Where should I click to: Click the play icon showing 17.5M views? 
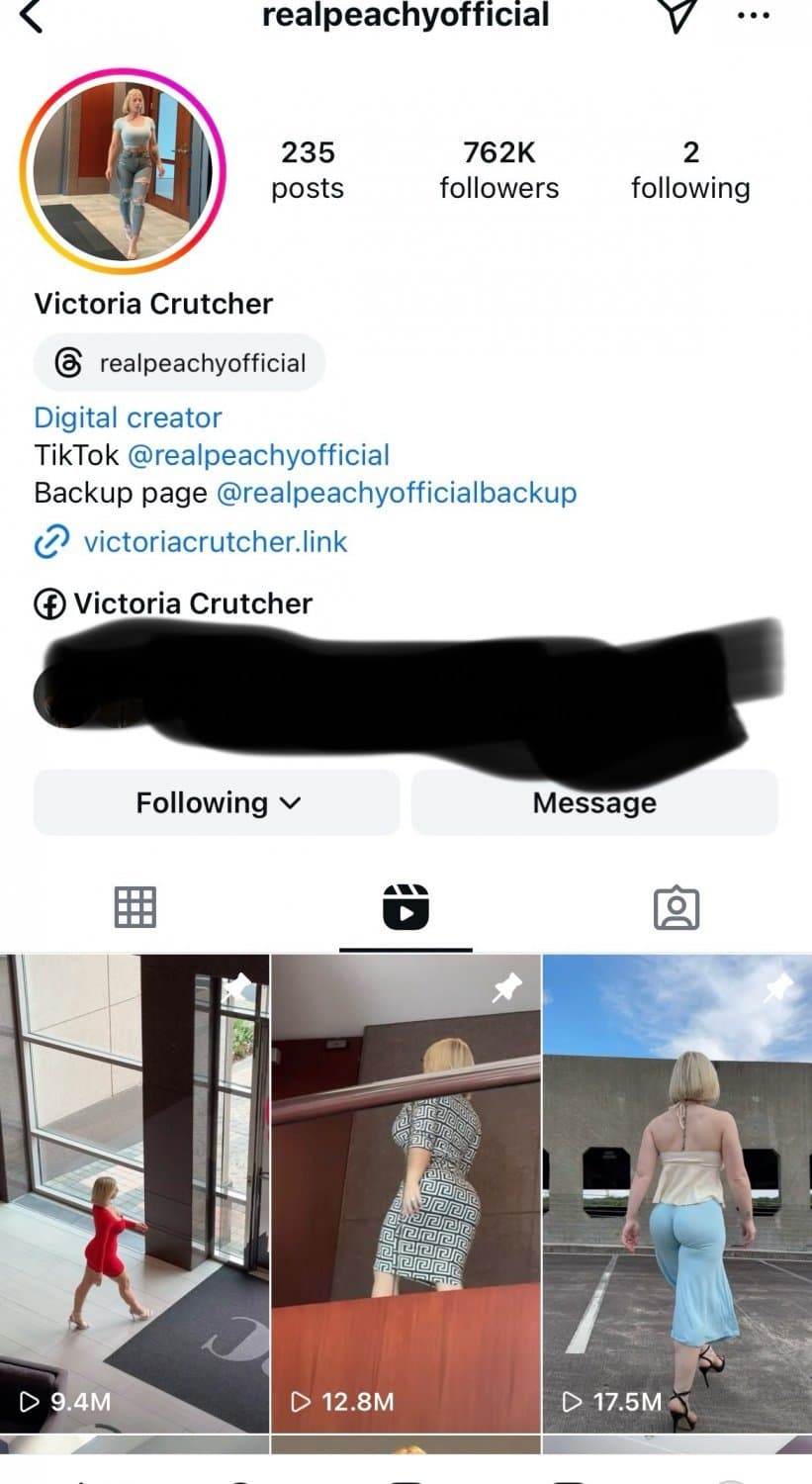coord(572,1402)
